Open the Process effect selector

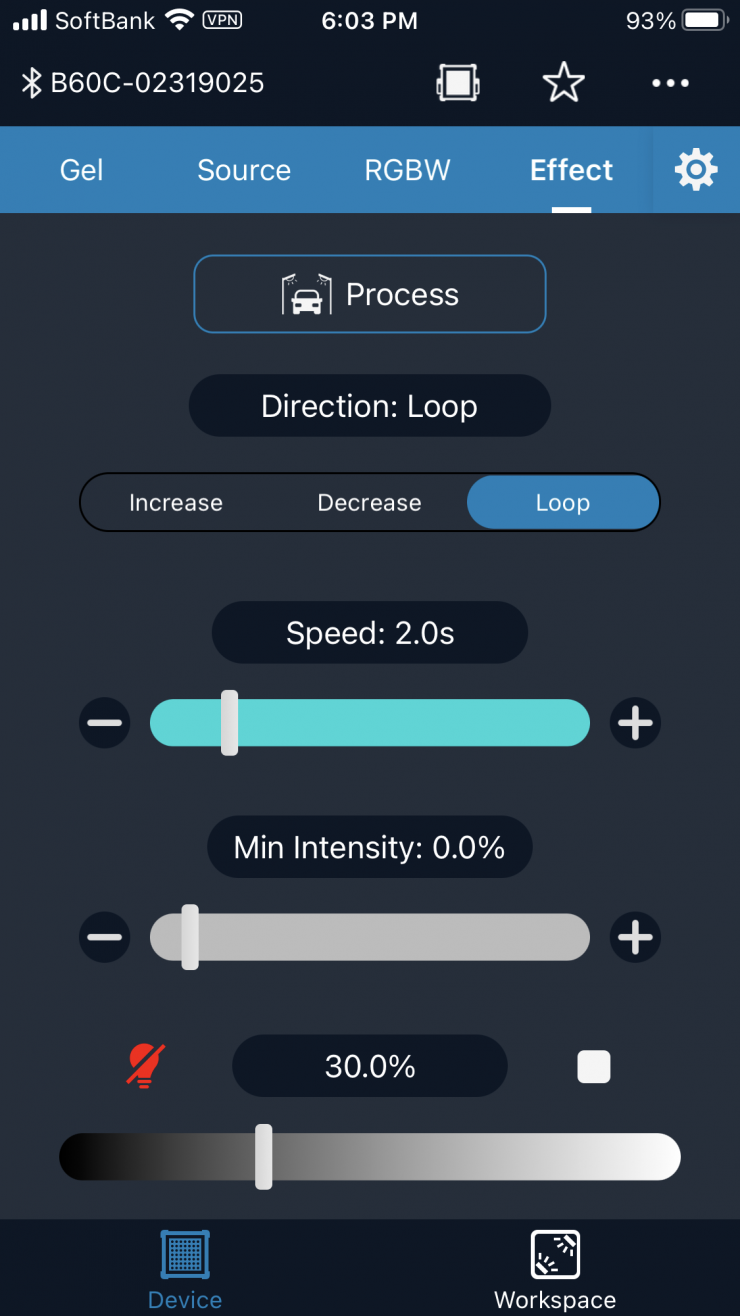tap(370, 294)
